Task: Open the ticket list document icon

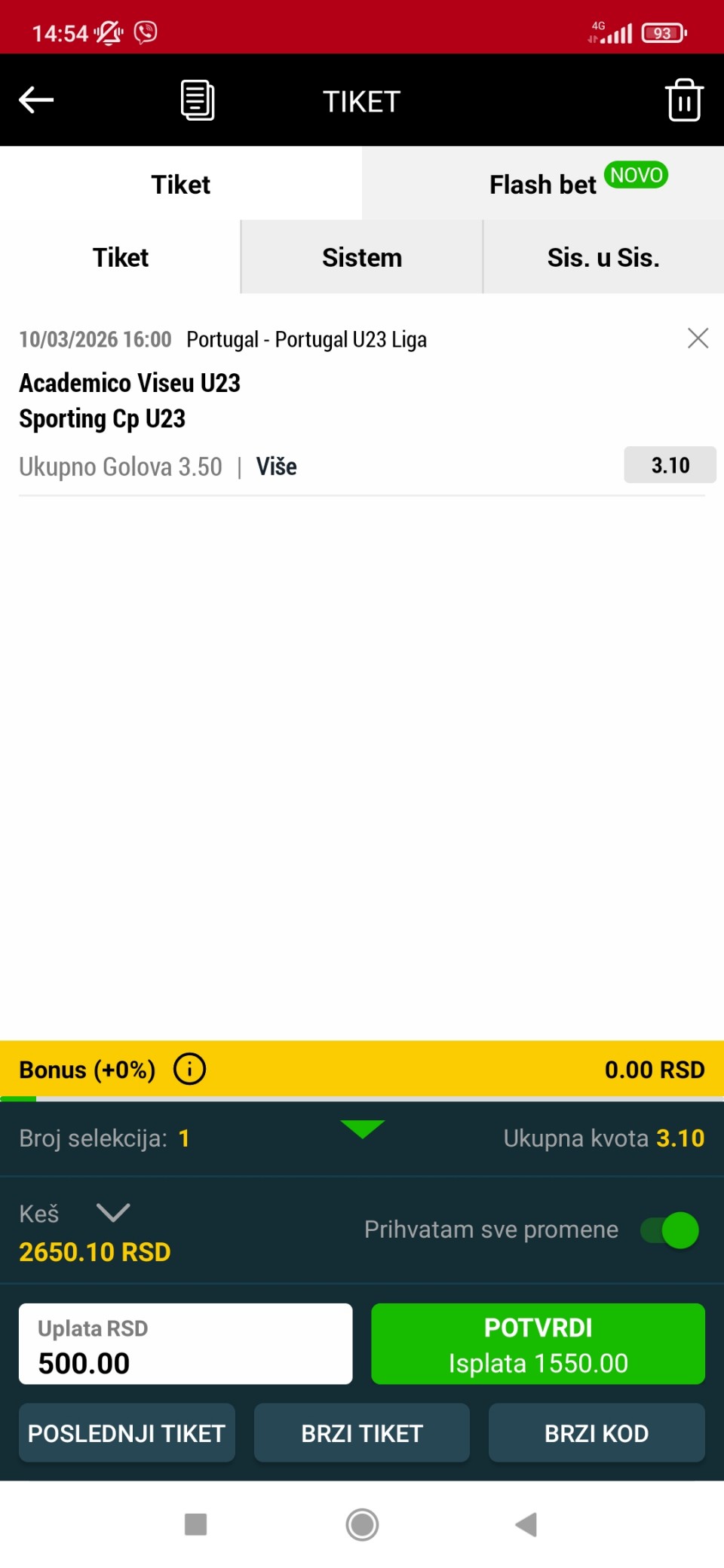Action: click(x=198, y=100)
